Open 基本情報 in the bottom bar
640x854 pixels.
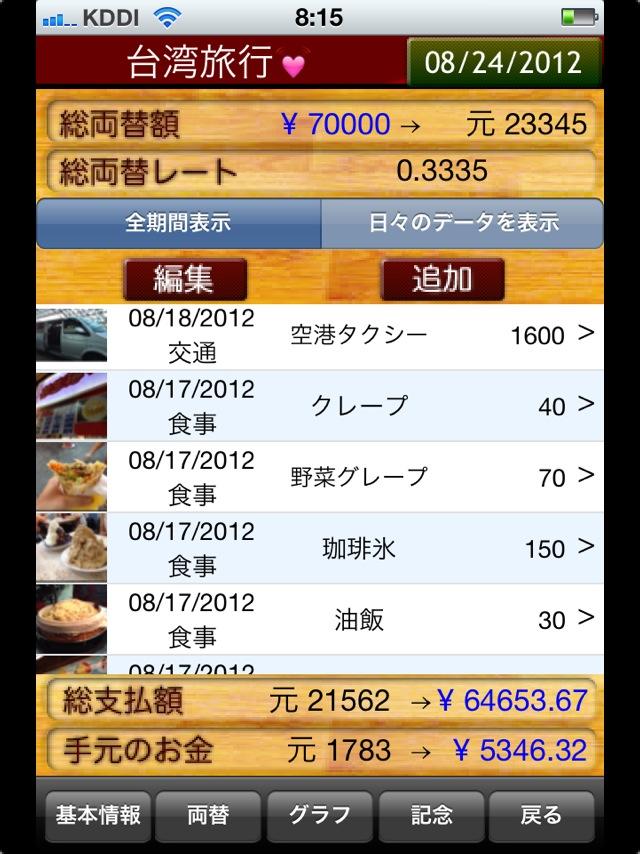(98, 816)
